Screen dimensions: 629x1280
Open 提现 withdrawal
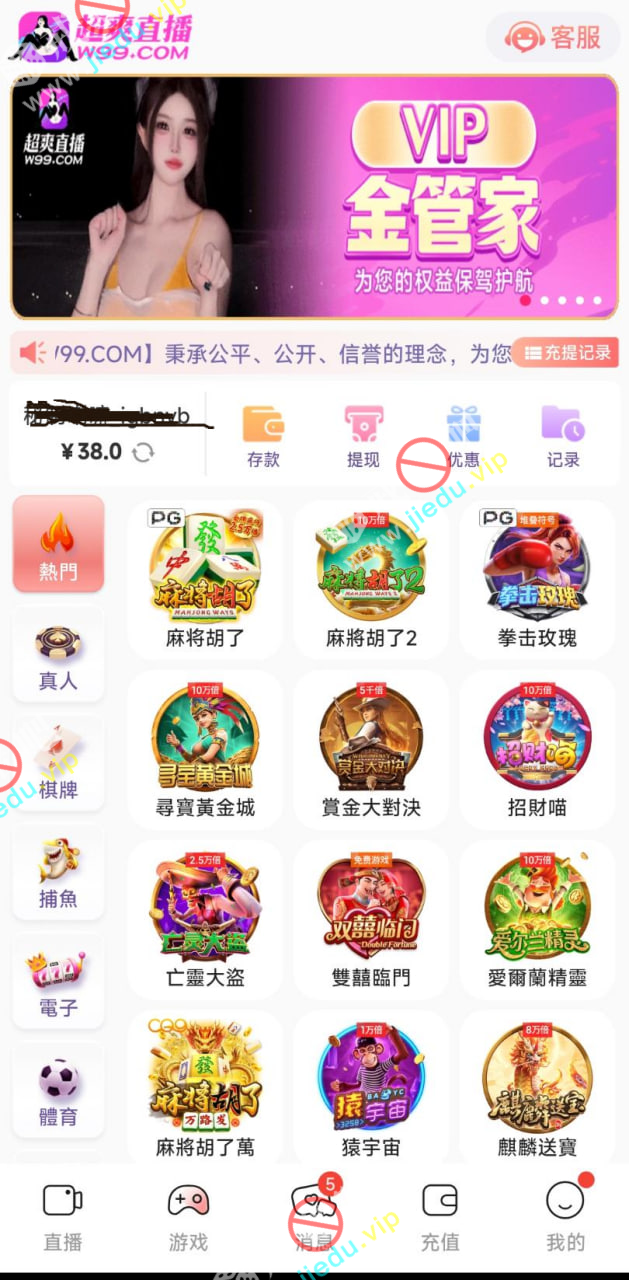click(363, 435)
